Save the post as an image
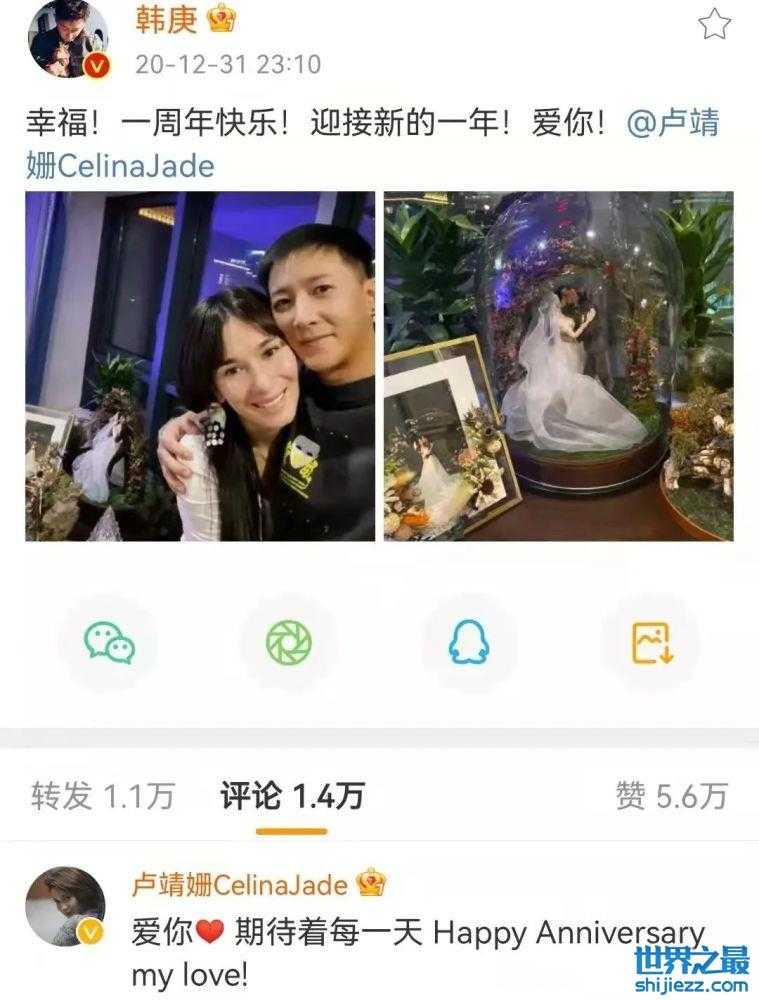Viewport: 759px width, 1000px height. pos(652,643)
